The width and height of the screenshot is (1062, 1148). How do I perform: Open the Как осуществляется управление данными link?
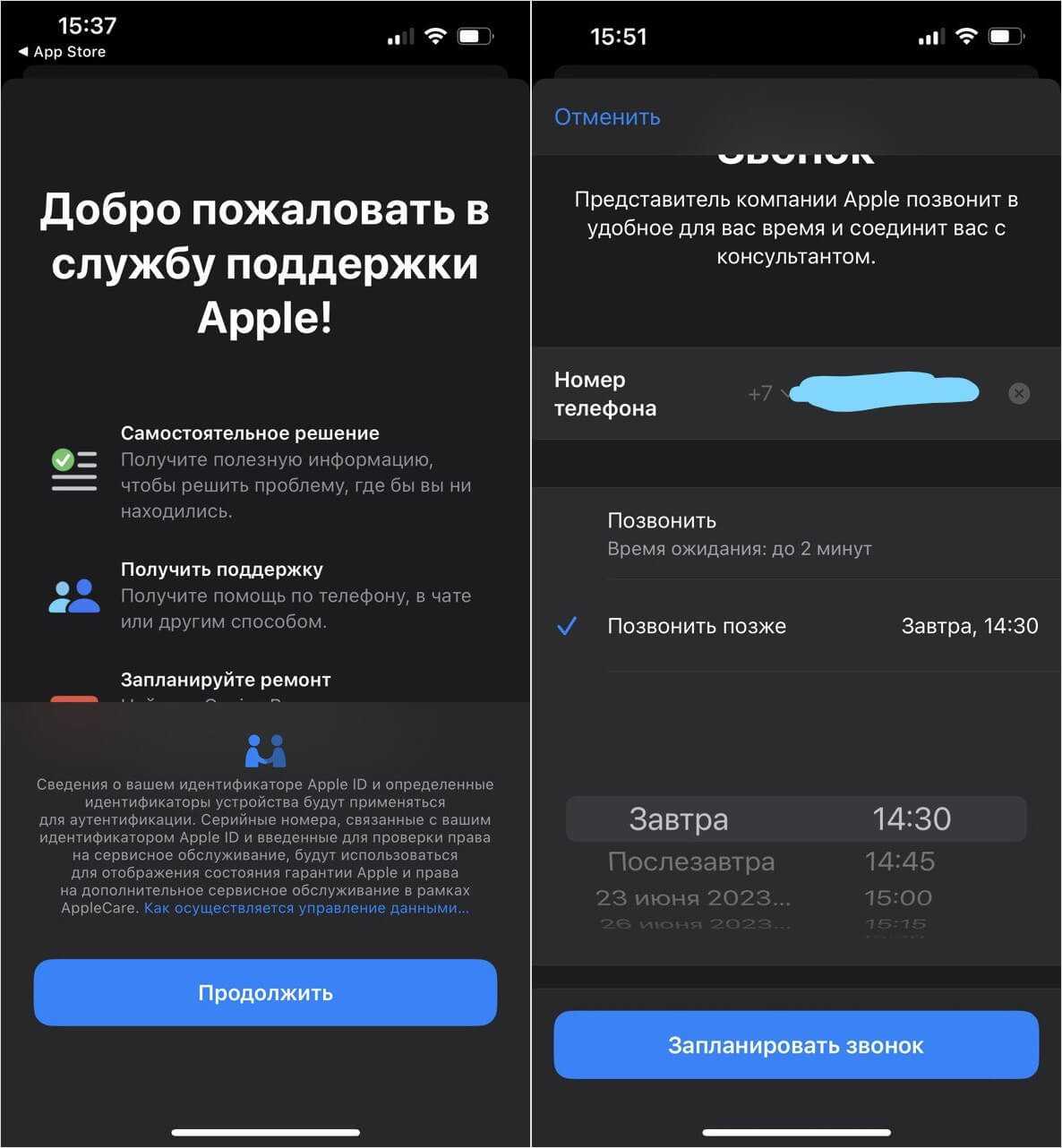[306, 908]
